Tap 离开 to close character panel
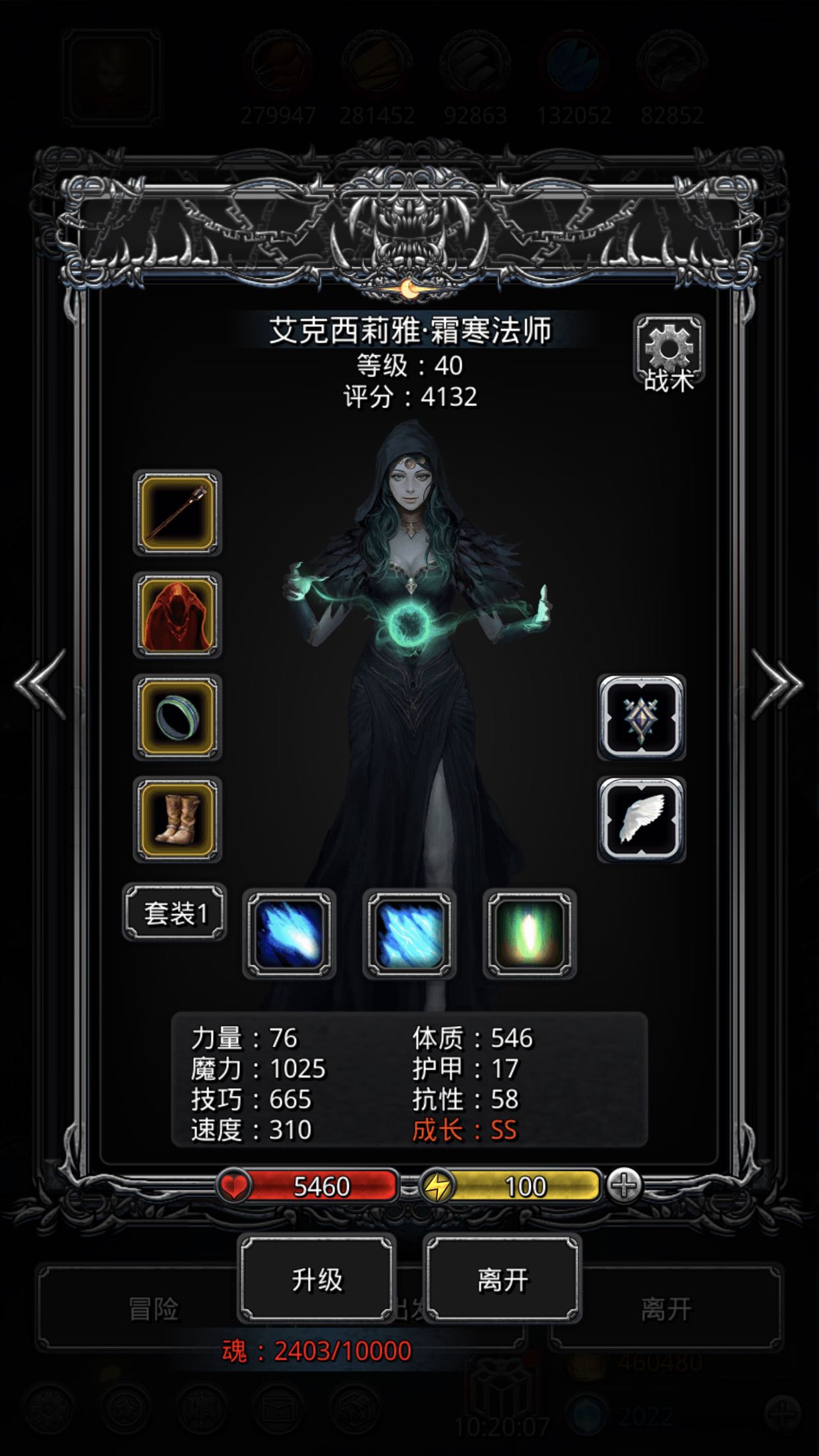Viewport: 819px width, 1456px height. [502, 1280]
